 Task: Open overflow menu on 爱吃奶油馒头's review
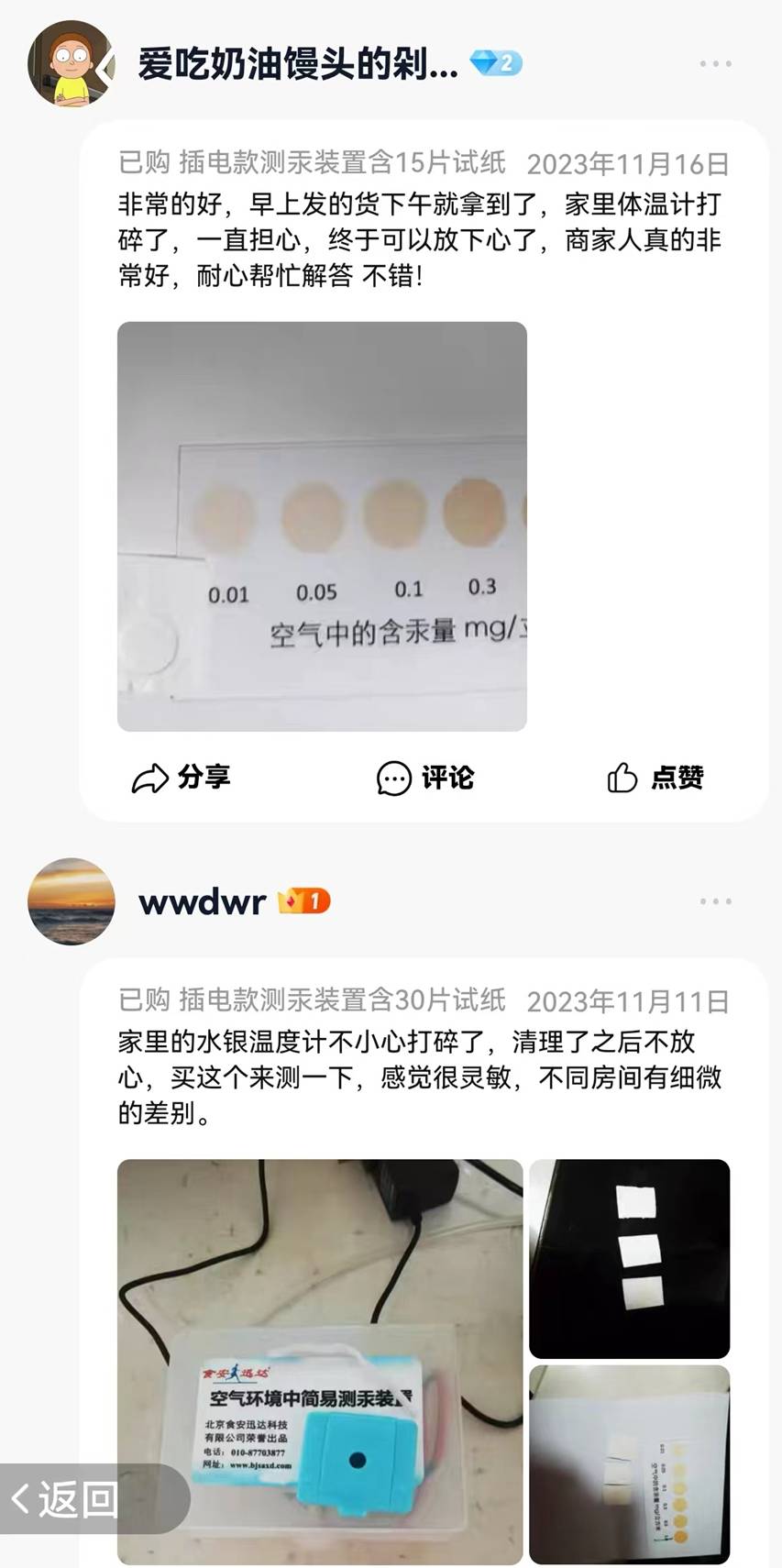coord(715,64)
